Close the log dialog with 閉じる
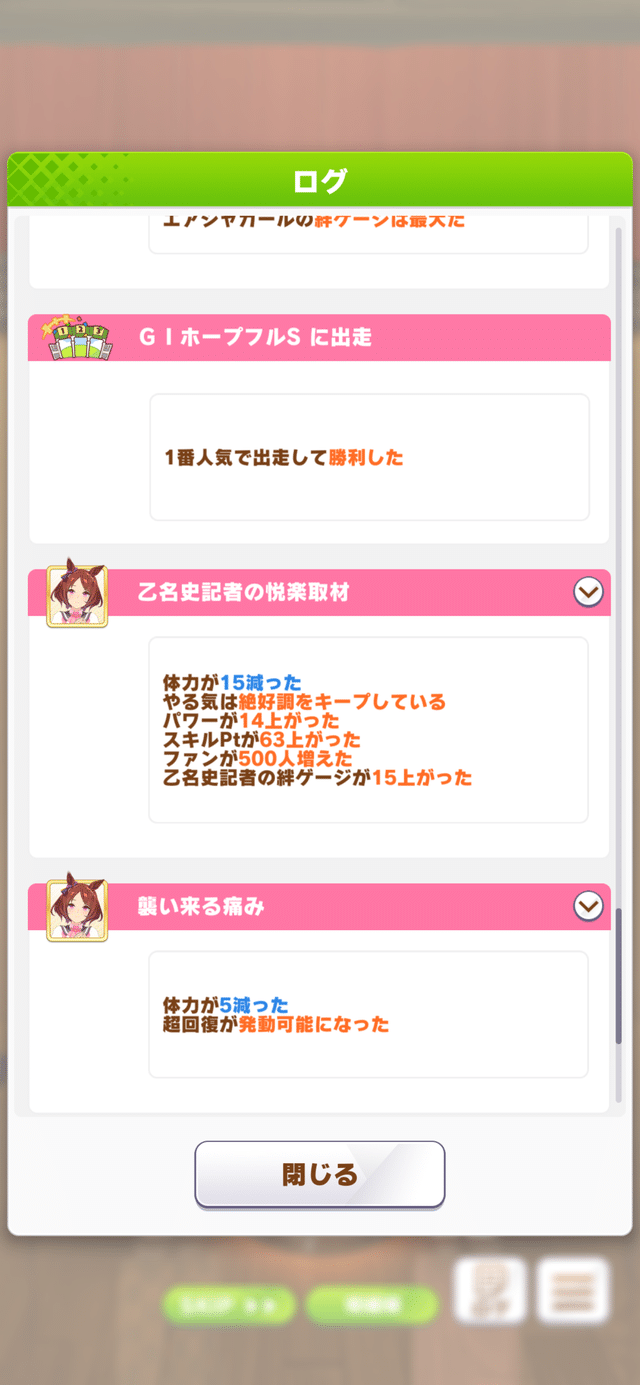The width and height of the screenshot is (640, 1385). (319, 1174)
